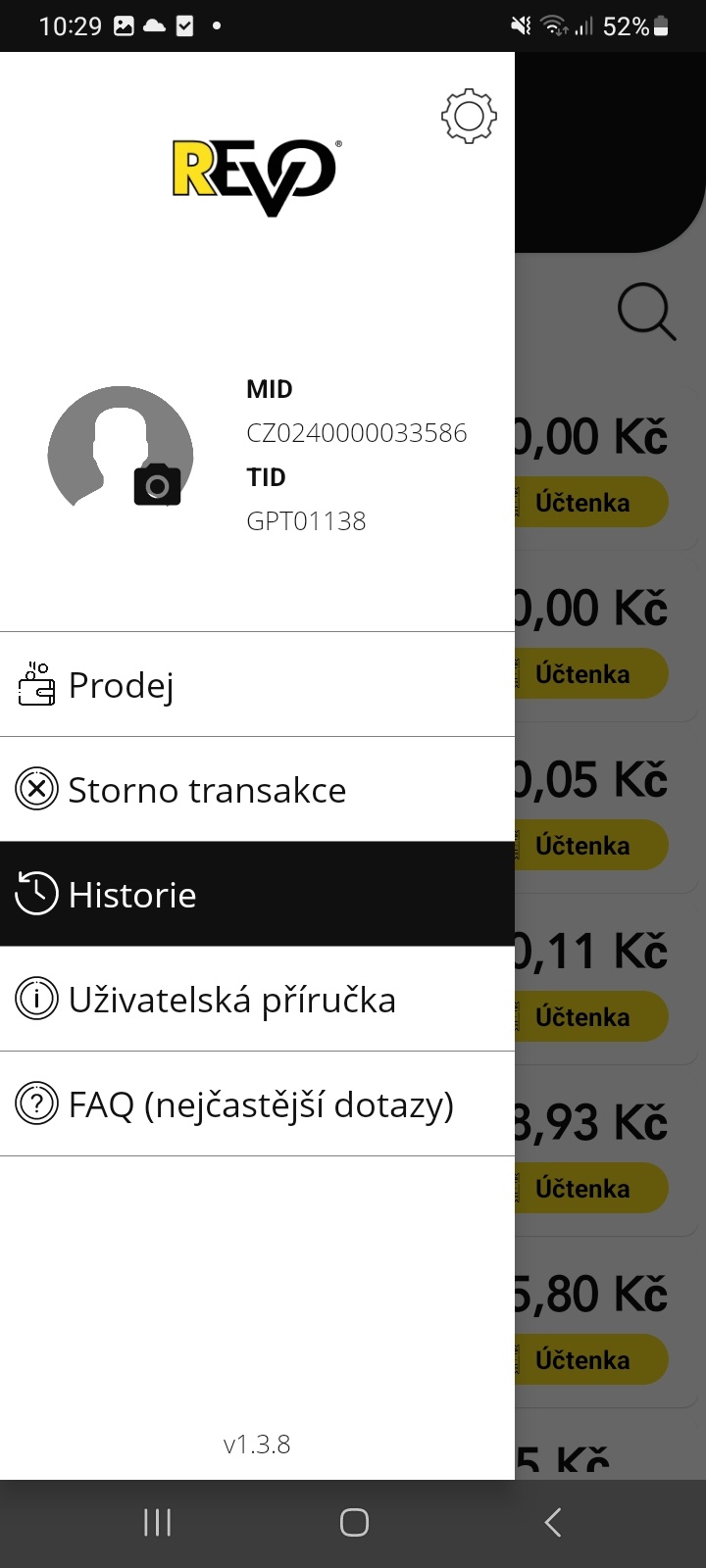This screenshot has width=706, height=1568.
Task: Open Uživatelská příručka
Action: [x=257, y=999]
